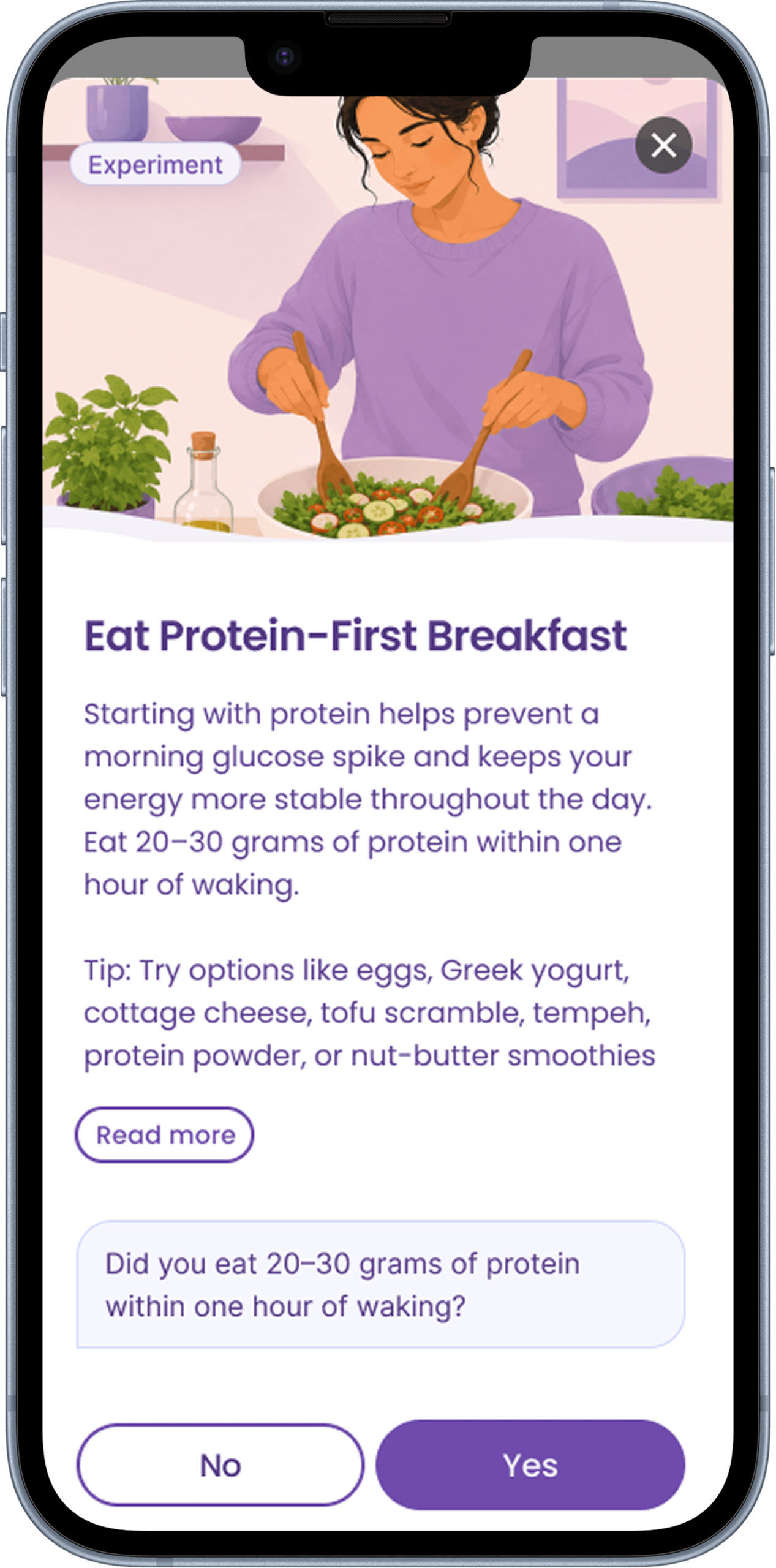
Task: Close the experiment screen with the X
Action: (663, 145)
